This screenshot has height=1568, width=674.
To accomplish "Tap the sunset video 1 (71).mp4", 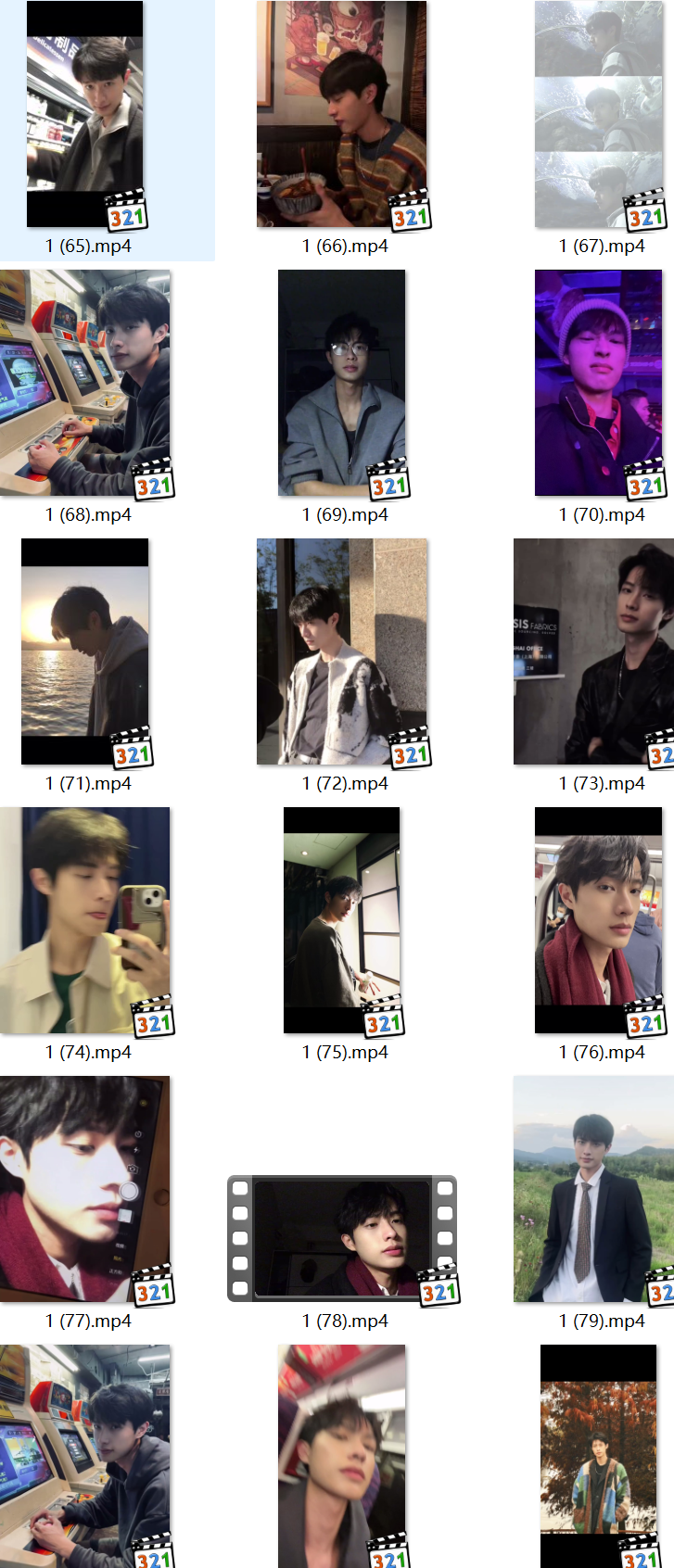I will tap(85, 651).
